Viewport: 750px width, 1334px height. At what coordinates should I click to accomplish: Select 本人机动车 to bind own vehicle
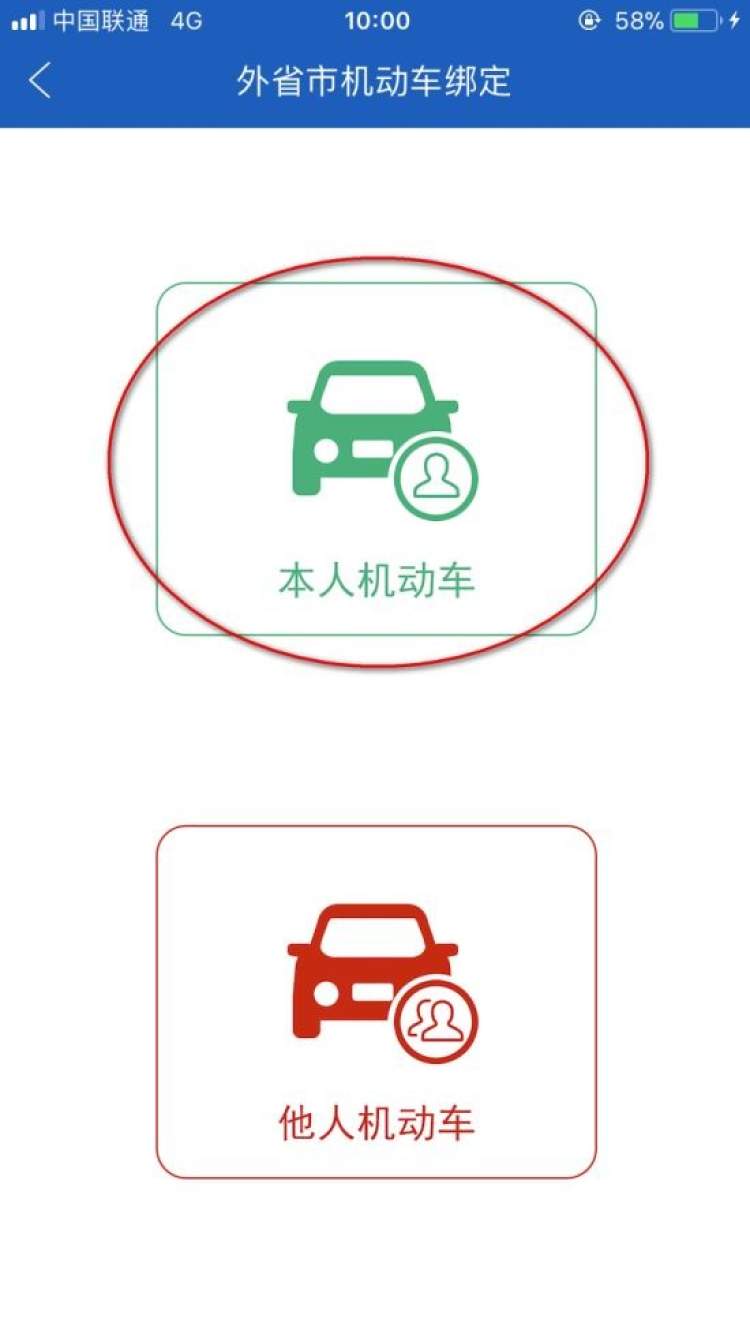[x=376, y=459]
